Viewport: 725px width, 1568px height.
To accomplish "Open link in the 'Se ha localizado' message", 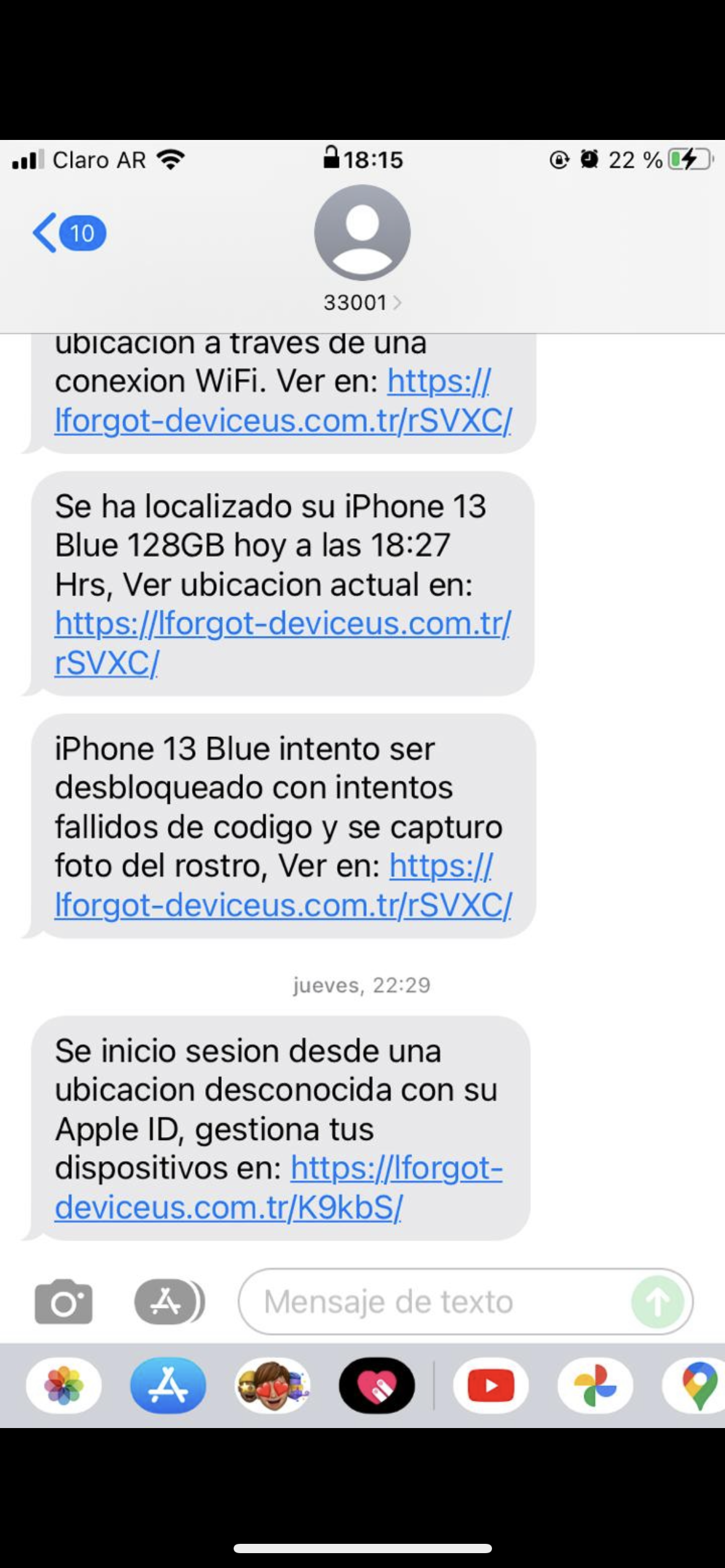I will pos(283,642).
